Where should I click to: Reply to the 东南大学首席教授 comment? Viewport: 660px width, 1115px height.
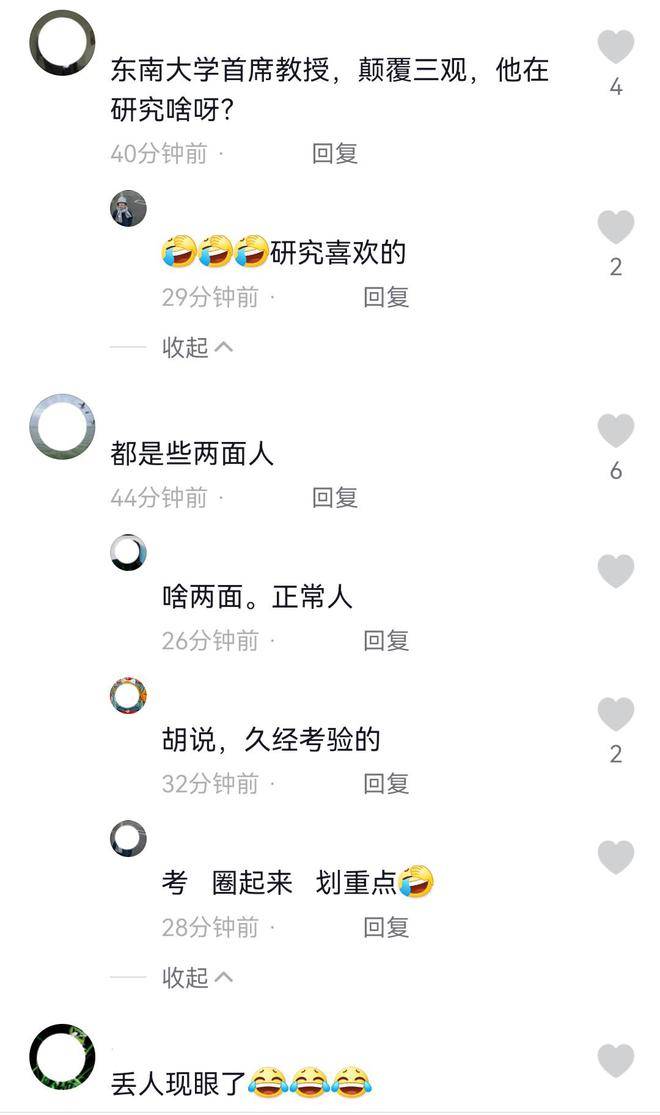pos(335,153)
